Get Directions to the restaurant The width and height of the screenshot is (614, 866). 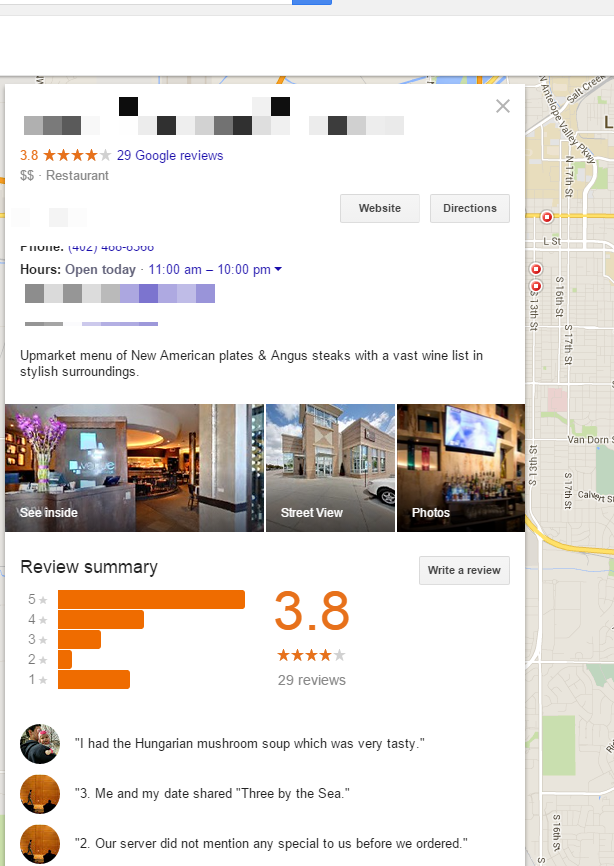pos(469,208)
